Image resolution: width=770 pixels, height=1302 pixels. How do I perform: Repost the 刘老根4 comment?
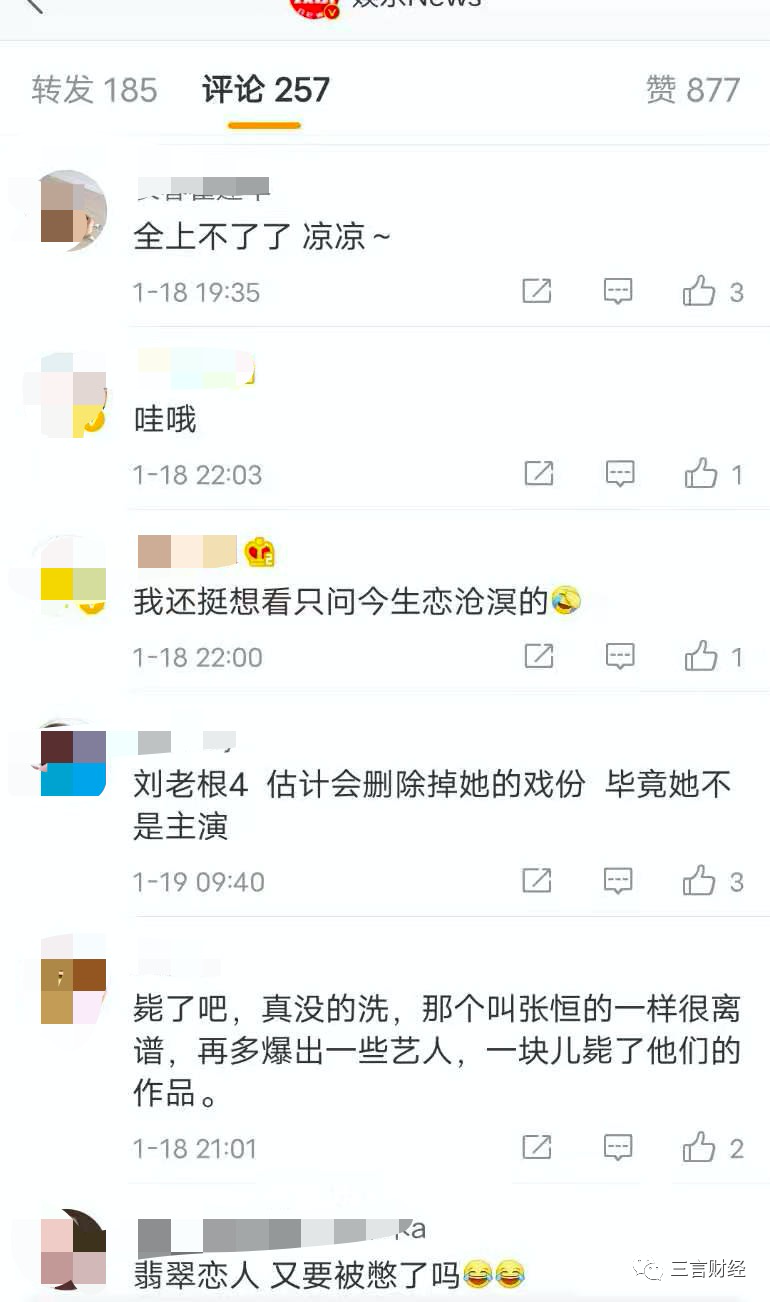click(x=537, y=881)
